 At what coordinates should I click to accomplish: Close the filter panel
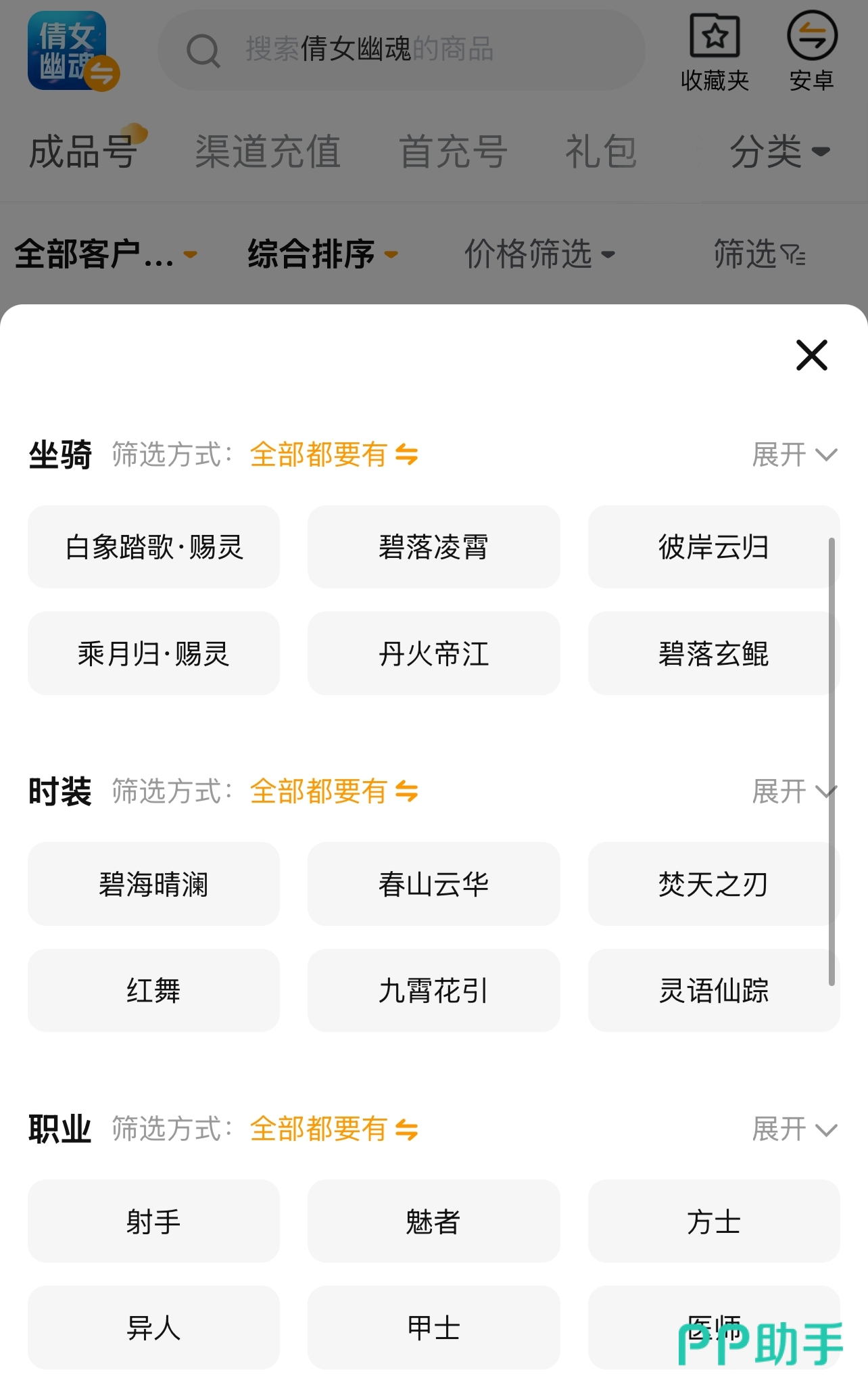811,355
